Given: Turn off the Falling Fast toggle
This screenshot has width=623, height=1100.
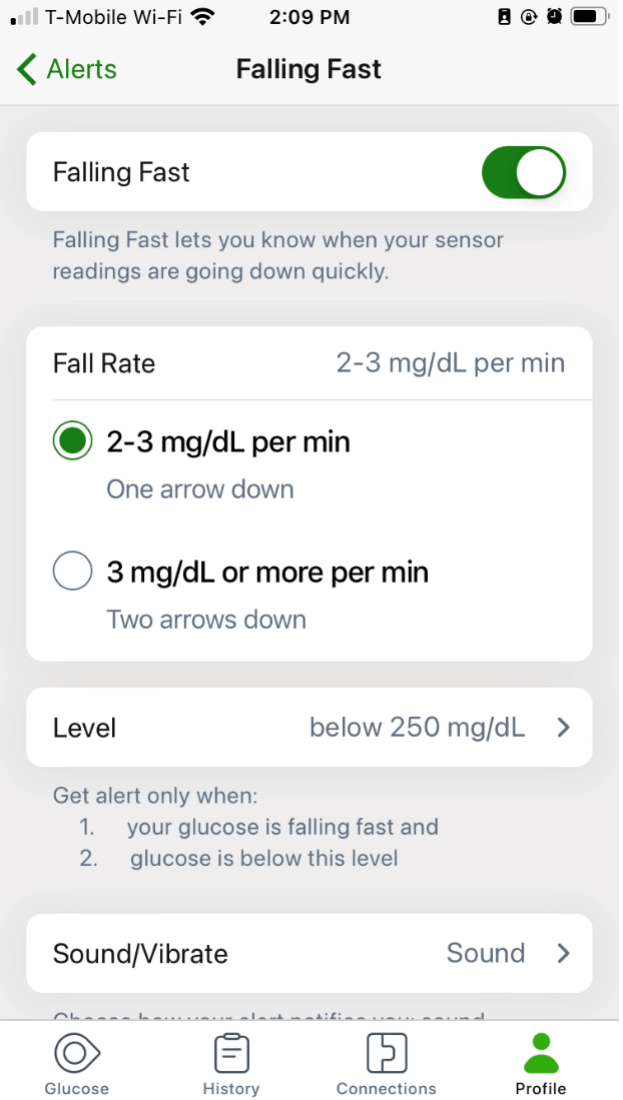Looking at the screenshot, I should click(x=523, y=172).
